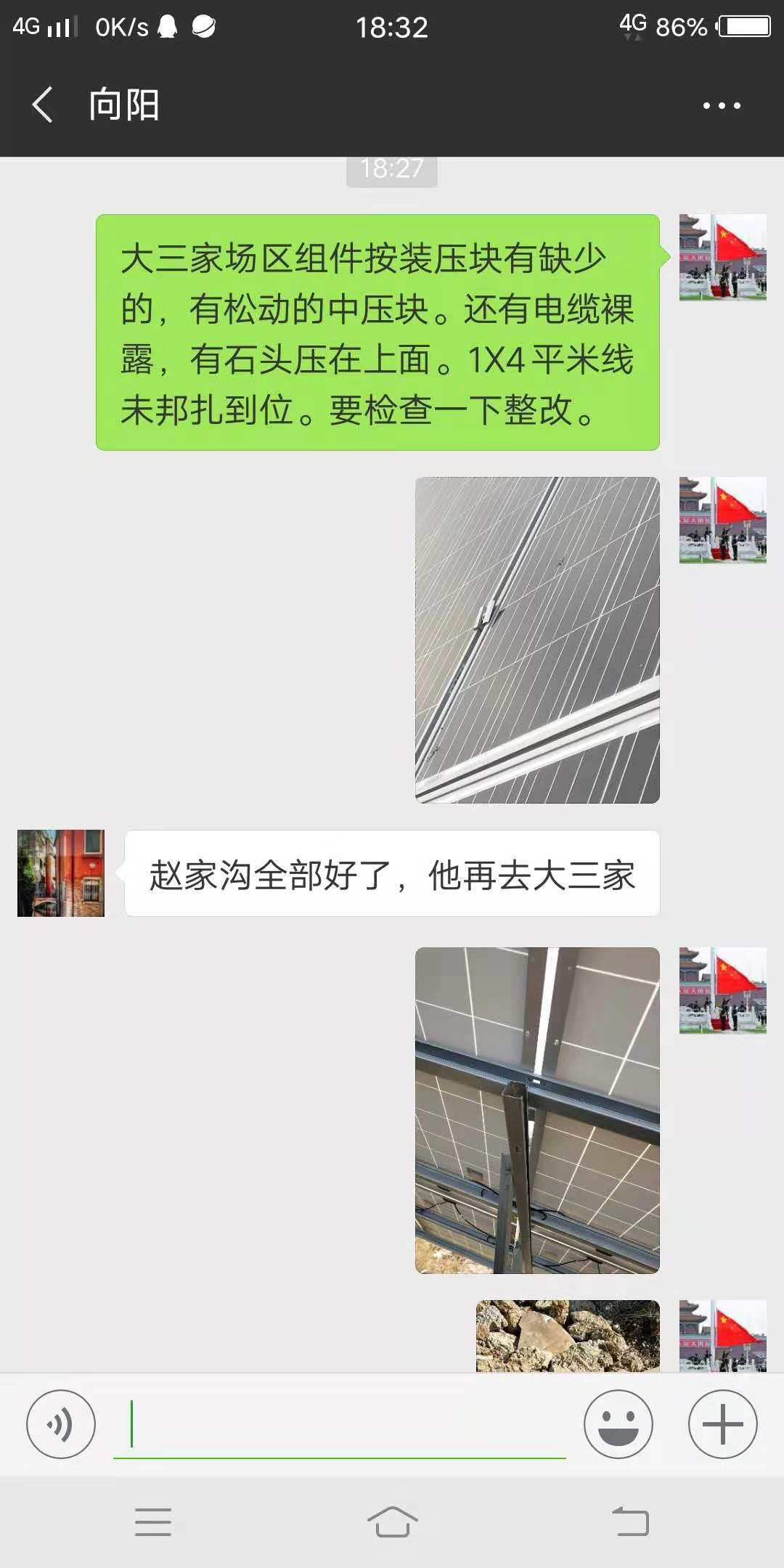The height and width of the screenshot is (1568, 784).
Task: Open the three-dot chat info menu
Action: pyautogui.click(x=722, y=105)
